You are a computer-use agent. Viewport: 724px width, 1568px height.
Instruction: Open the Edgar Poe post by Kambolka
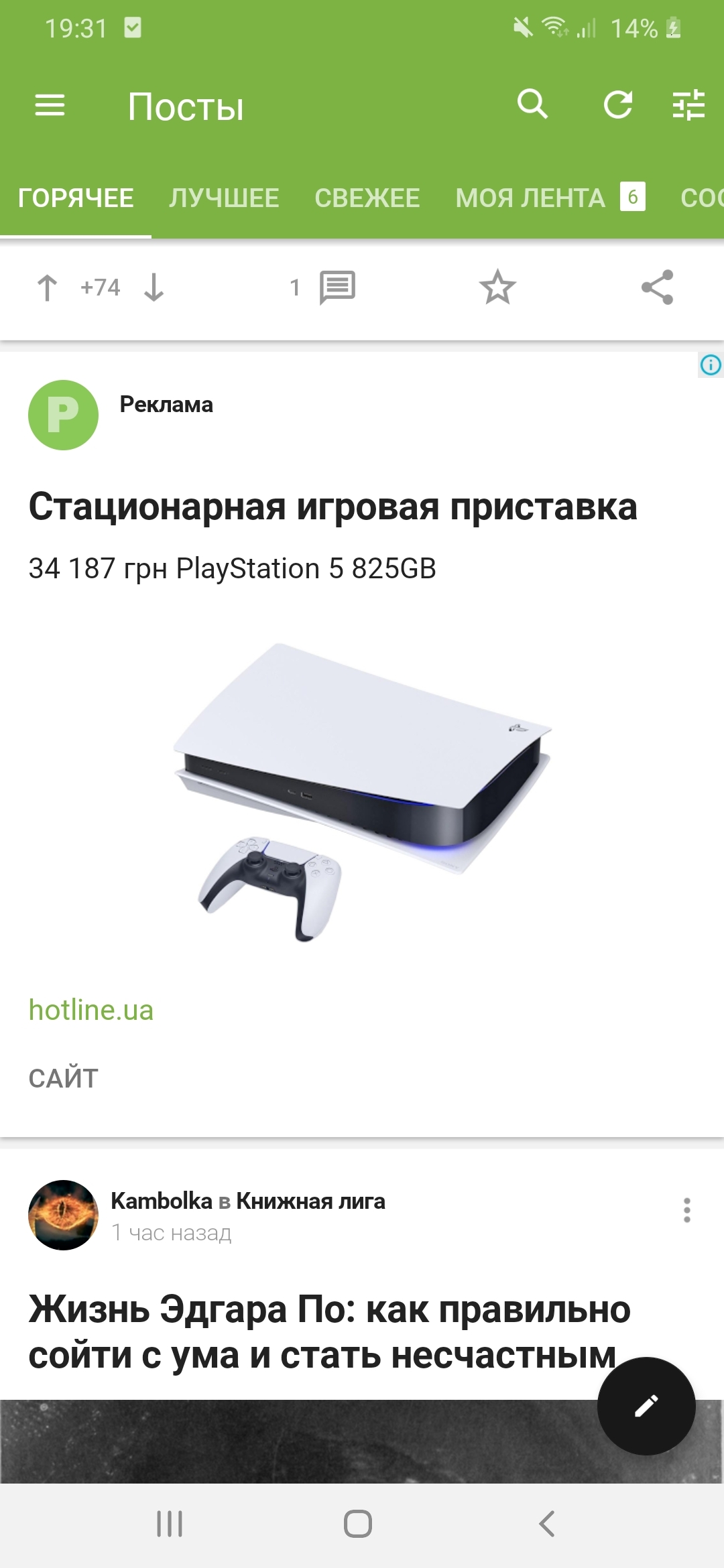pyautogui.click(x=329, y=1331)
